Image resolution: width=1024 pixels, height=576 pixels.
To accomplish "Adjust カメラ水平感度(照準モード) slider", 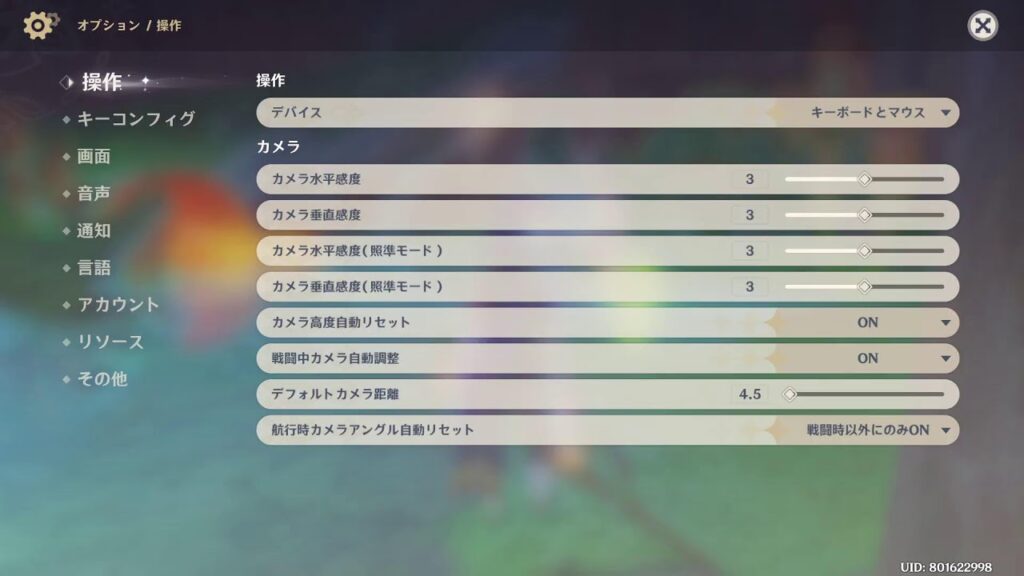I will coord(865,251).
